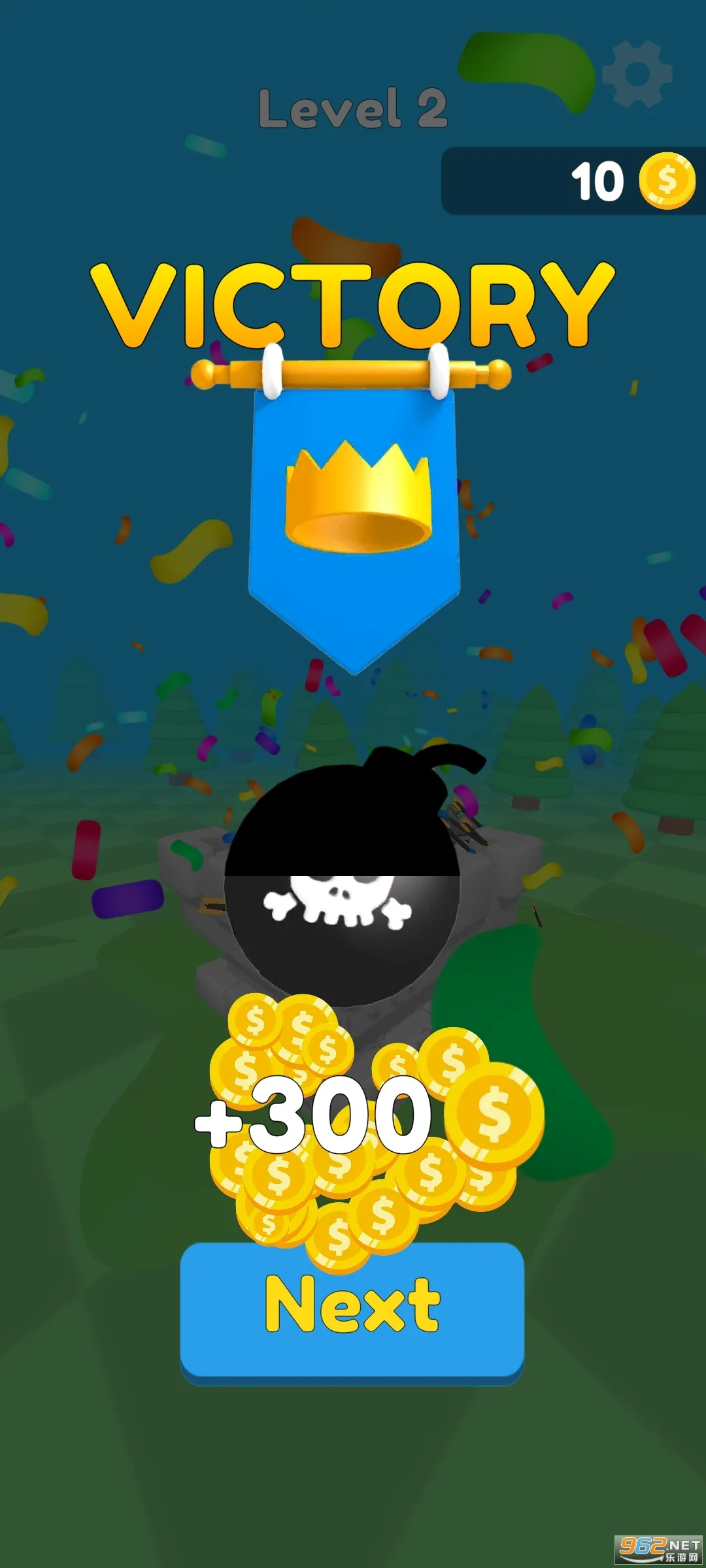Open the settings gear icon

(637, 74)
